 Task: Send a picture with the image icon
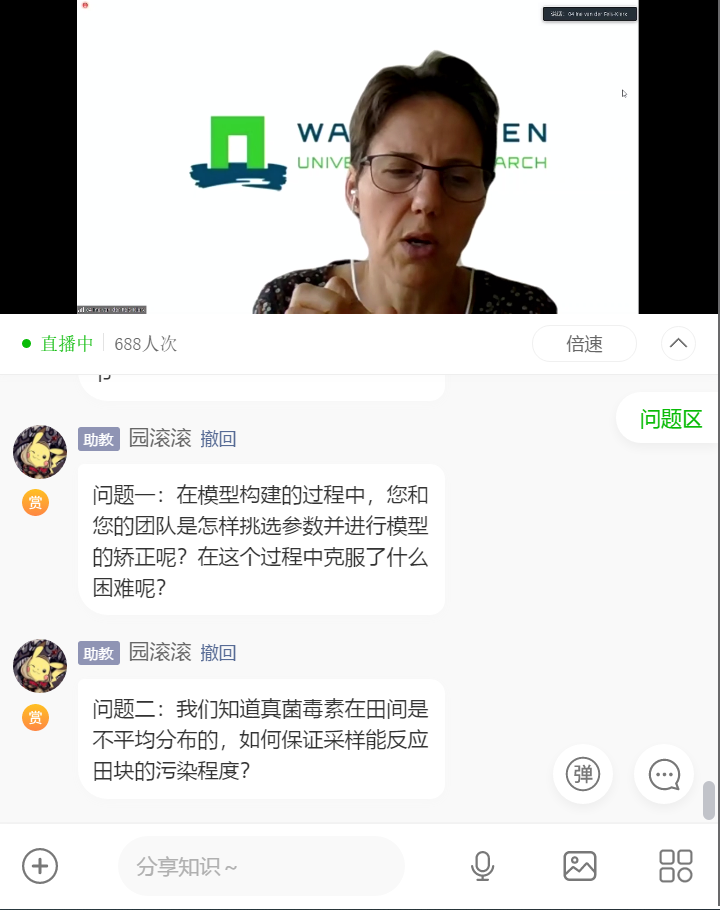[580, 866]
